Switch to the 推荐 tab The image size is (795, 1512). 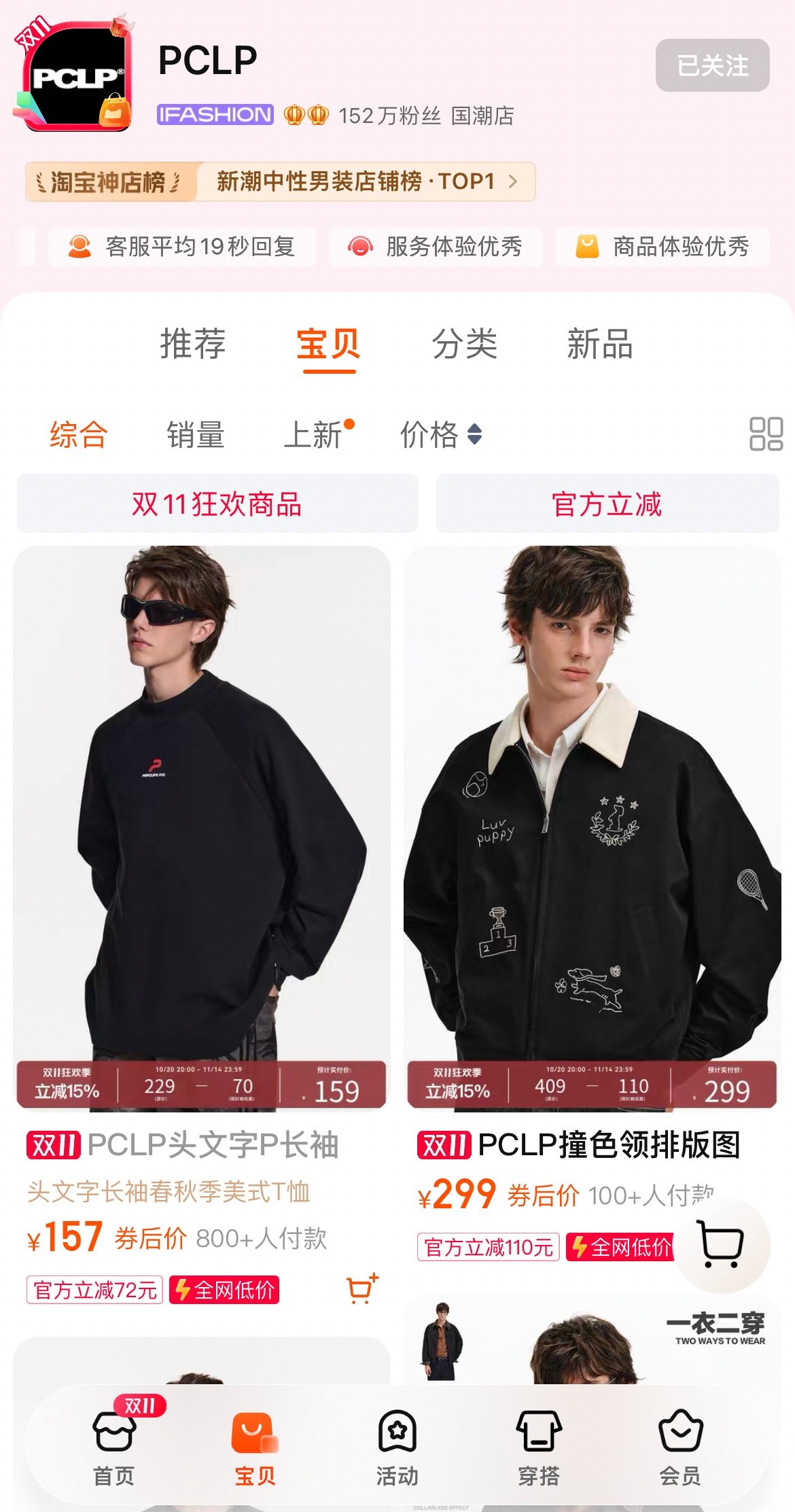pos(193,344)
